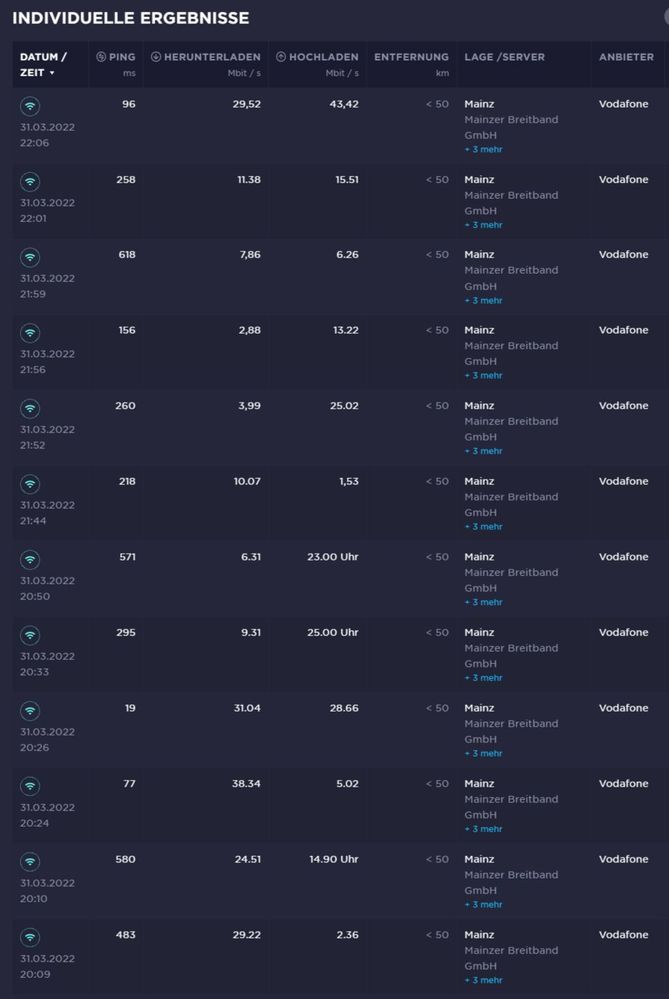This screenshot has width=669, height=999.
Task: Show '+ 3 mehr' for the 20:09 result
Action: point(483,980)
